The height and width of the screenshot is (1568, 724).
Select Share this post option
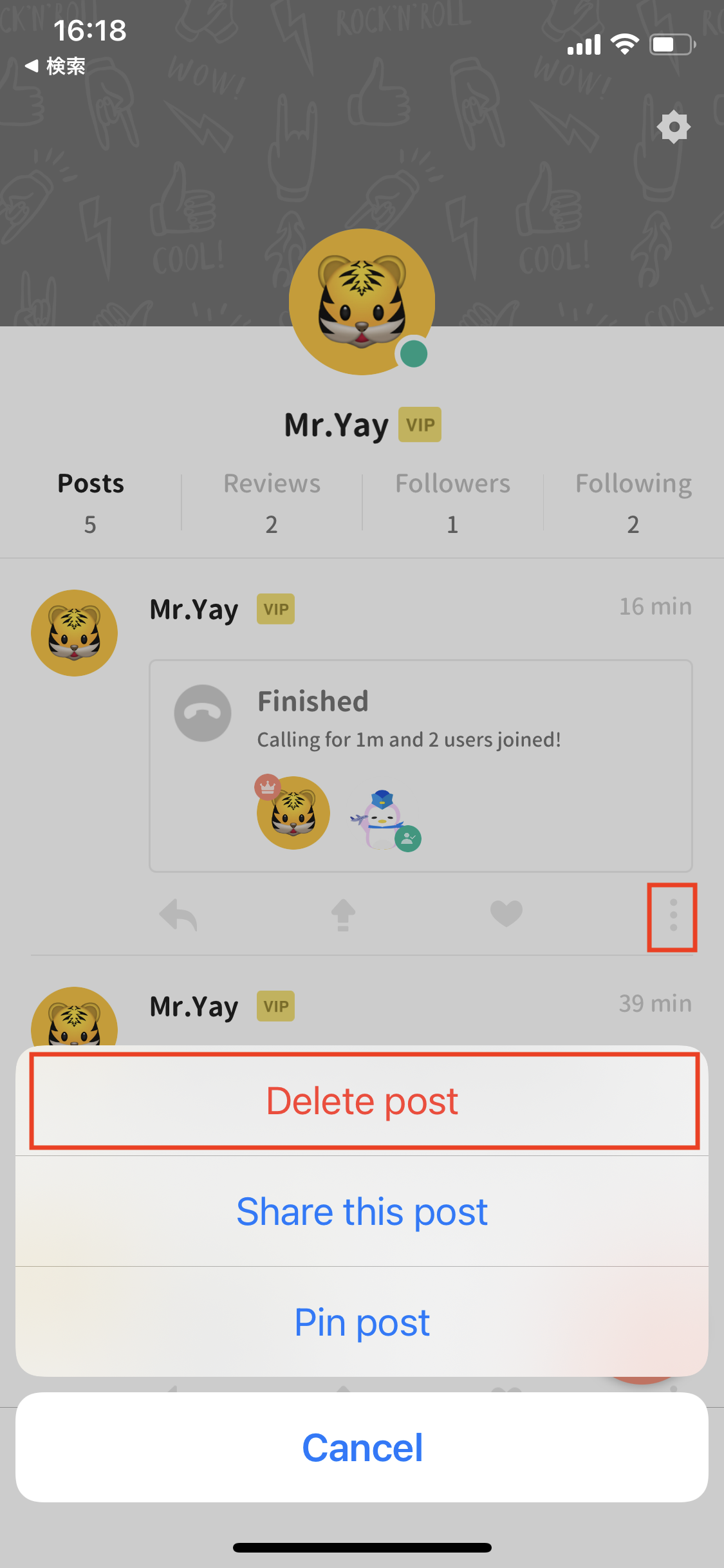362,1211
